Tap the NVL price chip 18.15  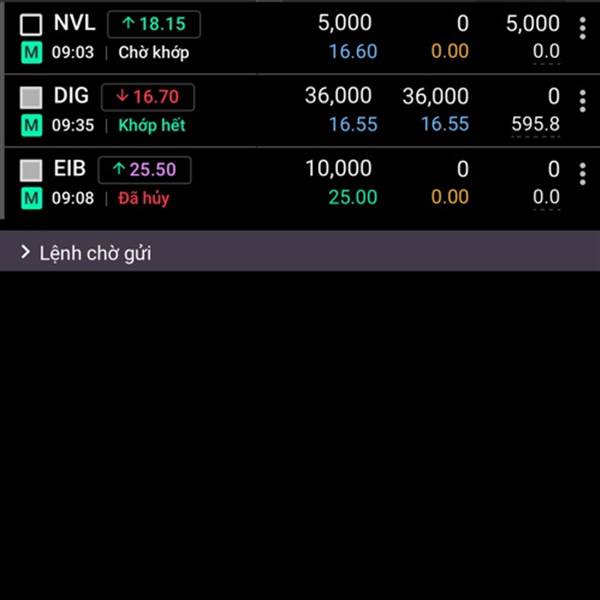153,24
